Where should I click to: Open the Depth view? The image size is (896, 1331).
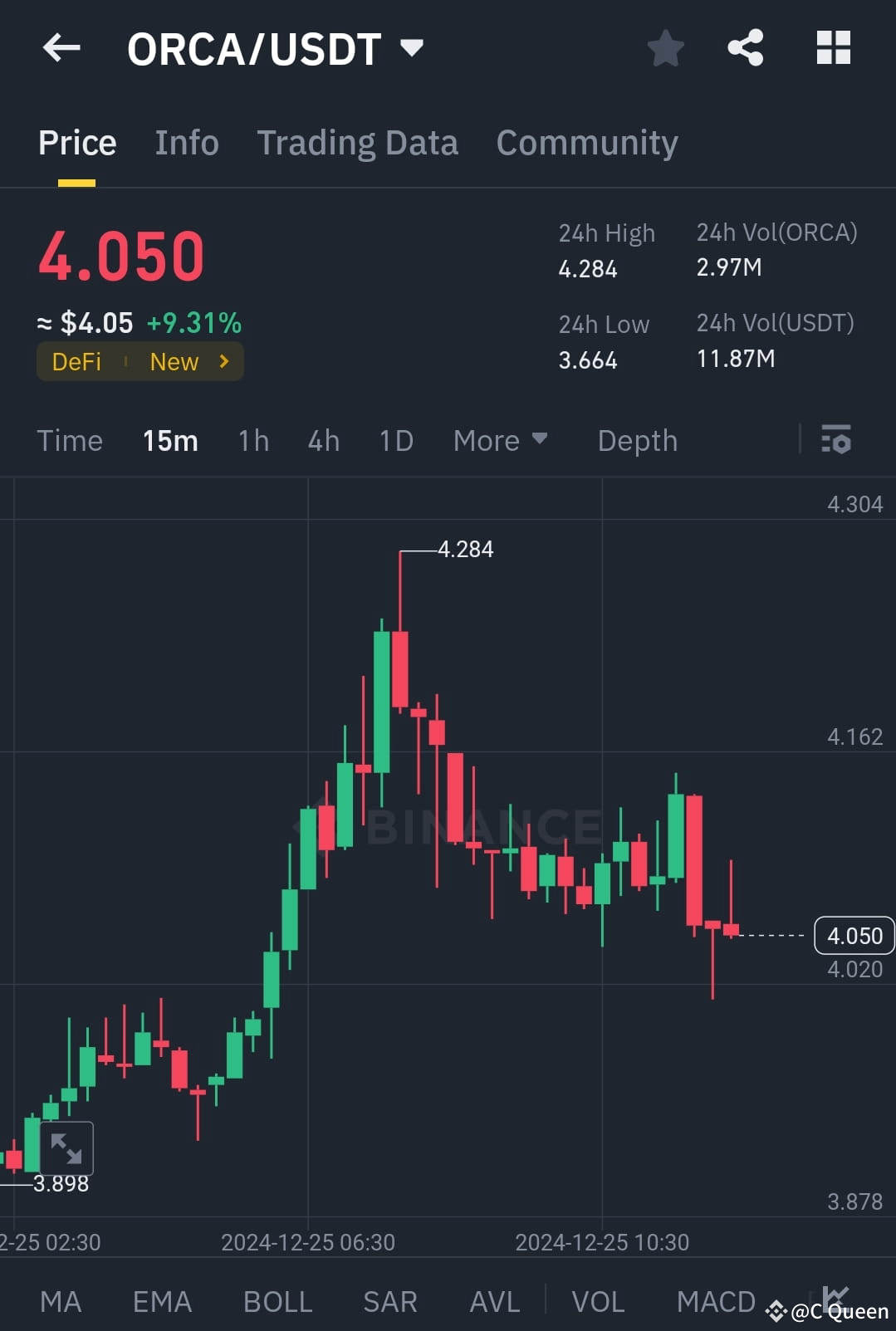(637, 441)
